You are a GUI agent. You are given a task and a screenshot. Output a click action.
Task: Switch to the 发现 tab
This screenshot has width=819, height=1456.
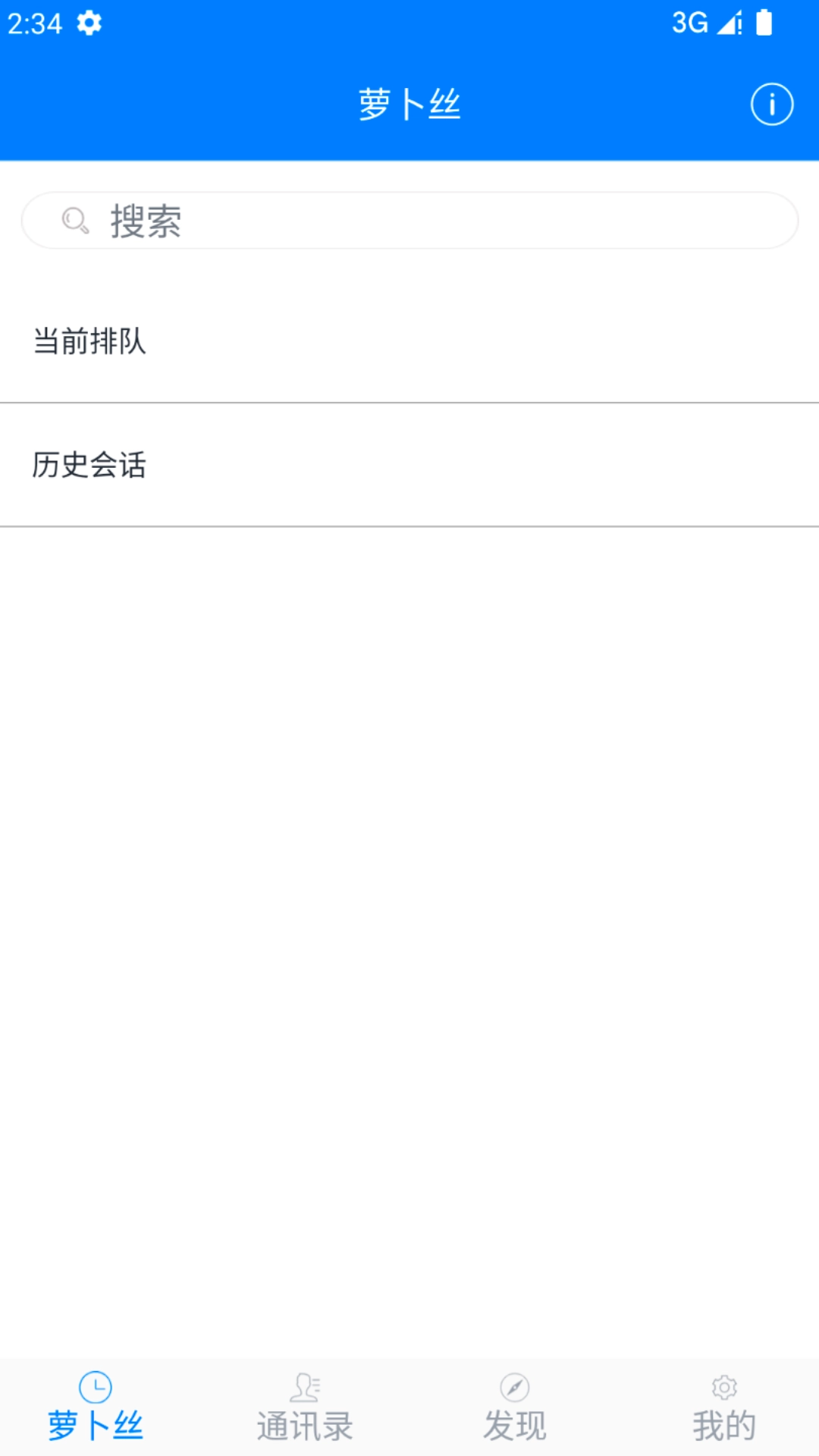[514, 1423]
